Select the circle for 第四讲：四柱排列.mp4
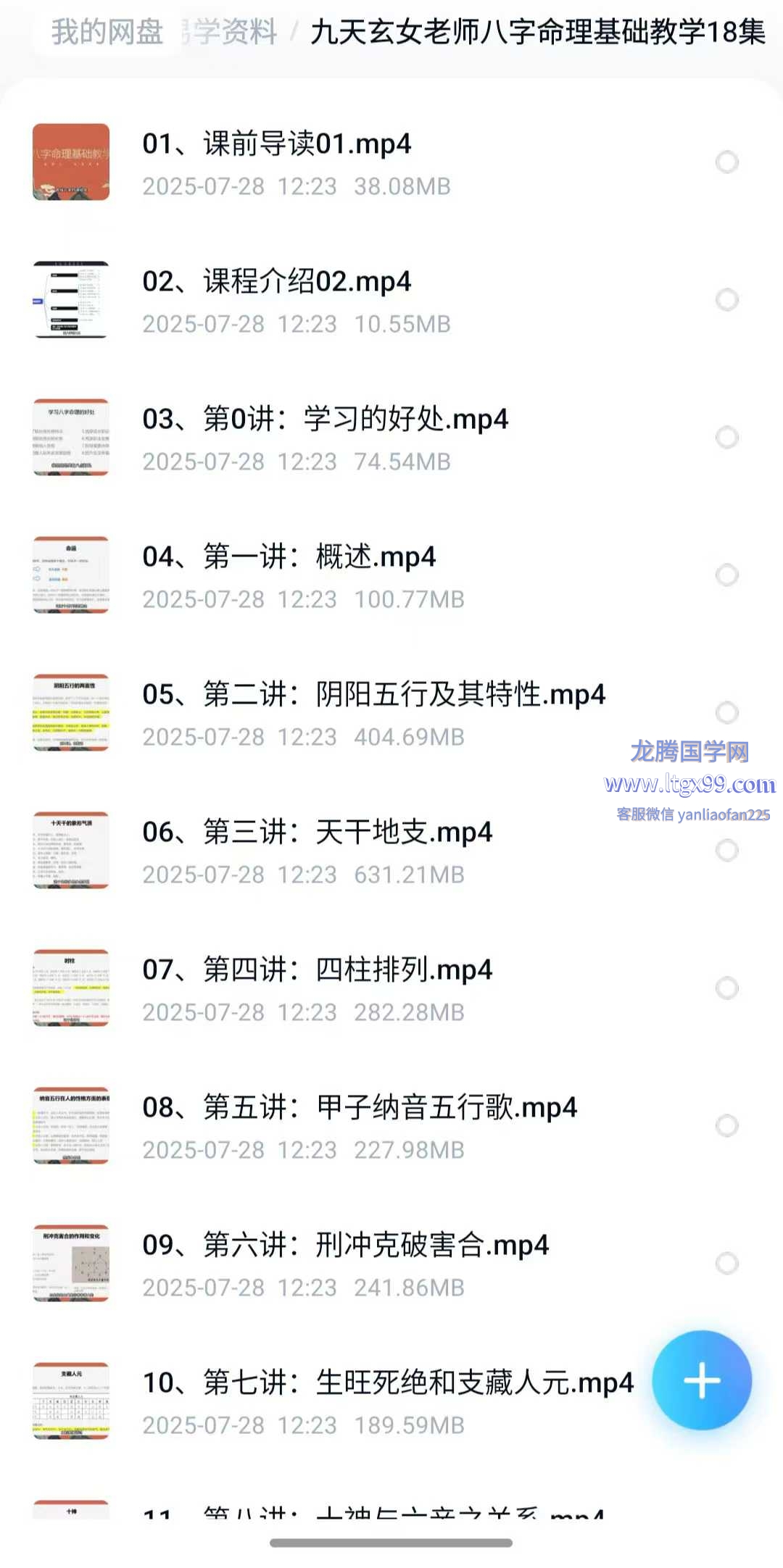The image size is (783, 1568). click(726, 988)
